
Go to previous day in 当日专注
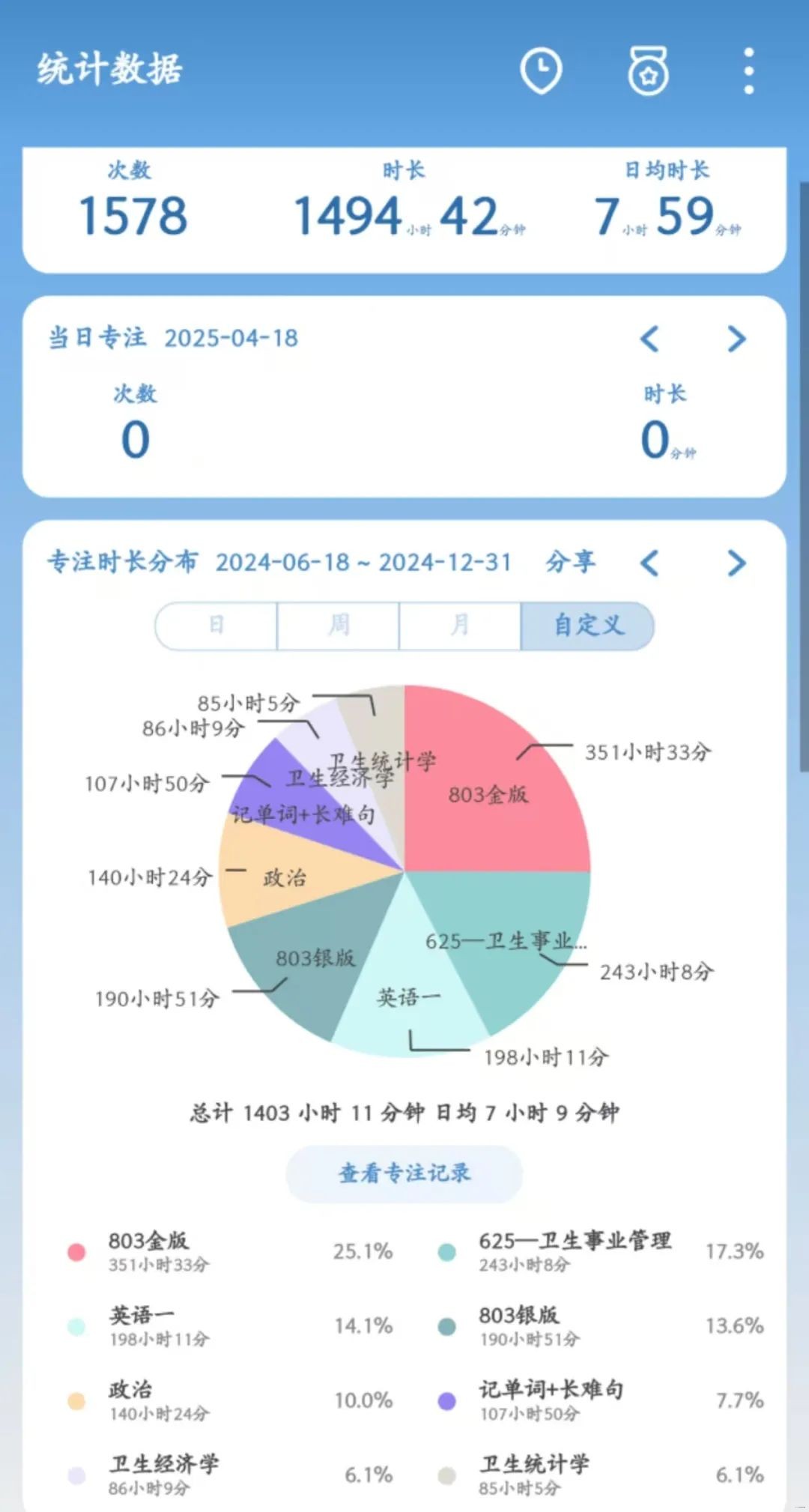pyautogui.click(x=649, y=339)
